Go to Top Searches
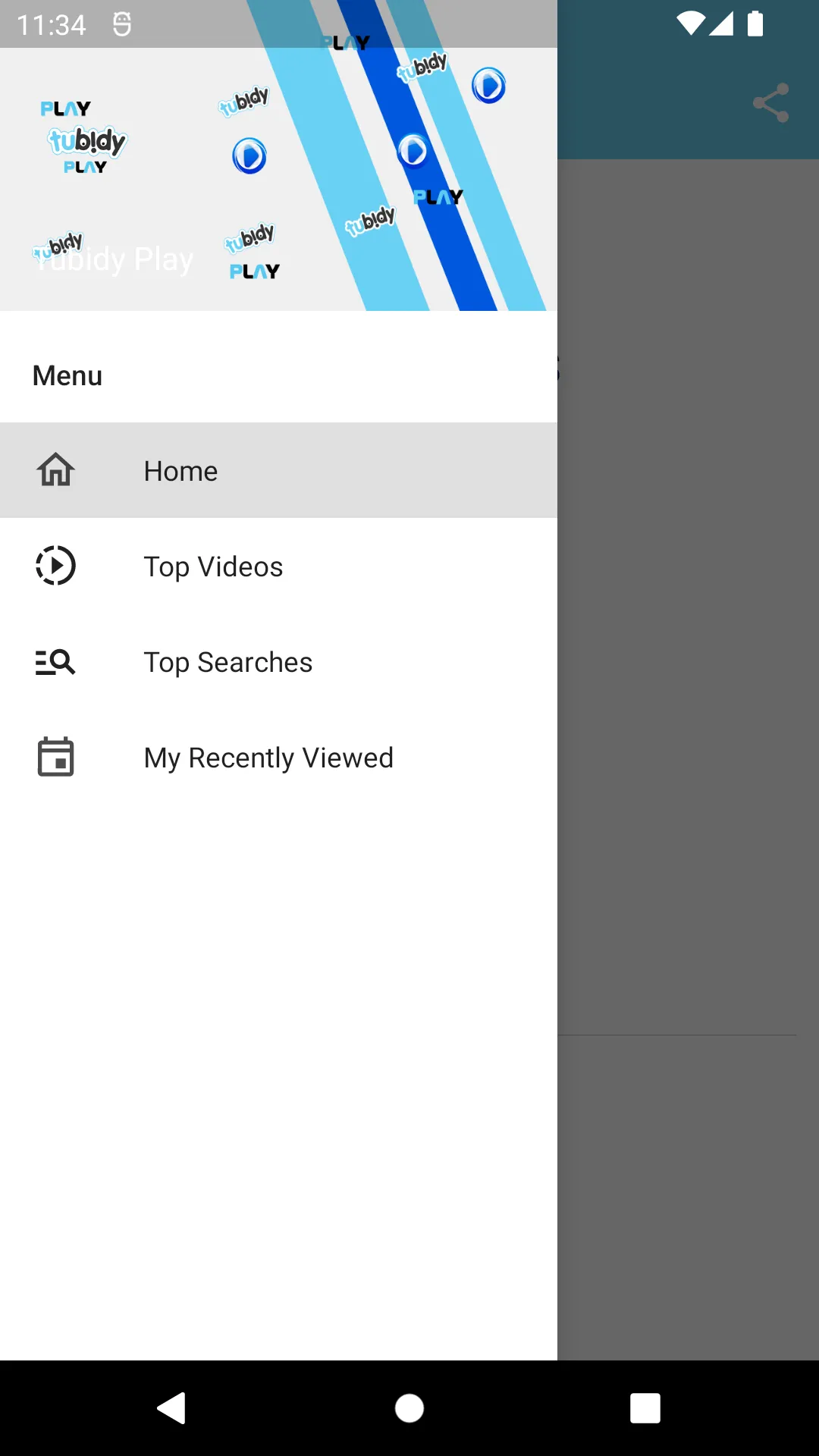 [278, 661]
